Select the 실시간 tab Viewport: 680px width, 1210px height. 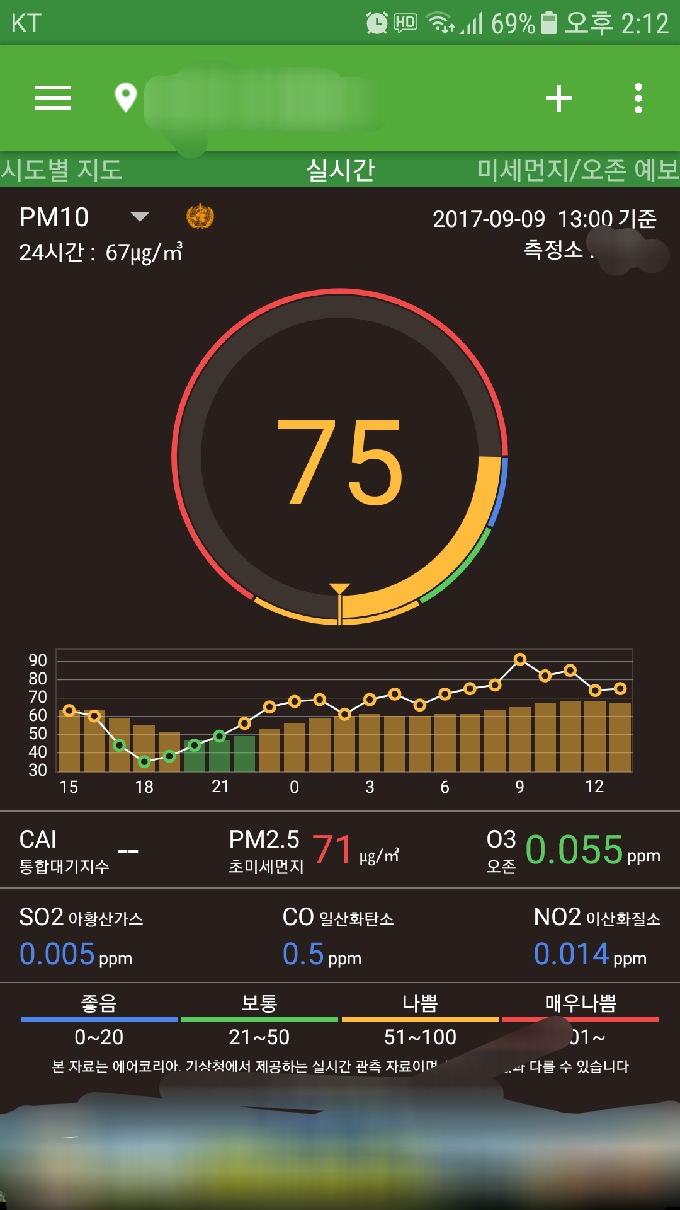click(340, 170)
